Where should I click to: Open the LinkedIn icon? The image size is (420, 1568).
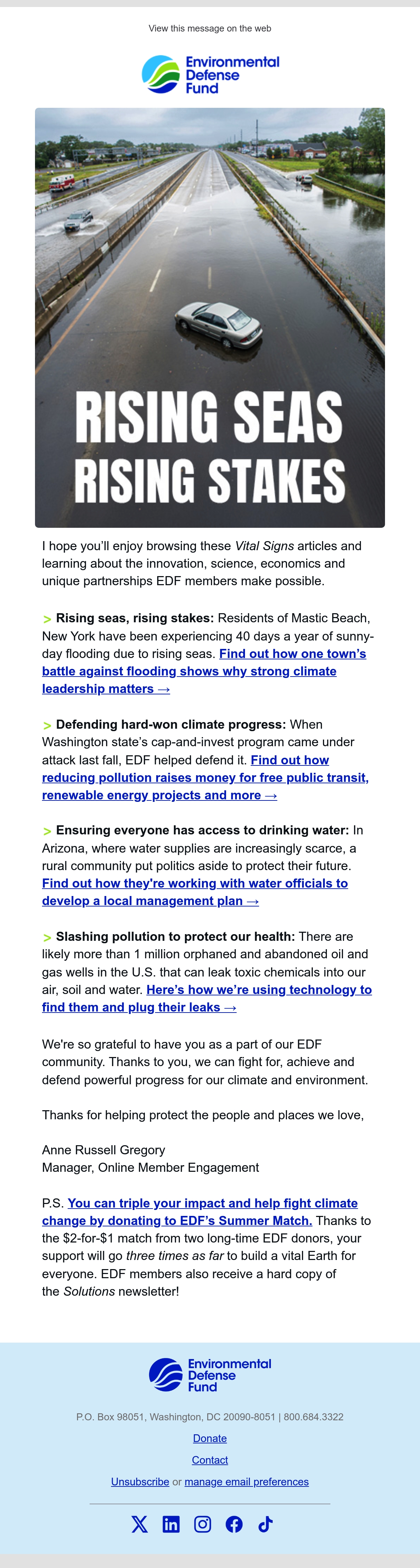171,1524
